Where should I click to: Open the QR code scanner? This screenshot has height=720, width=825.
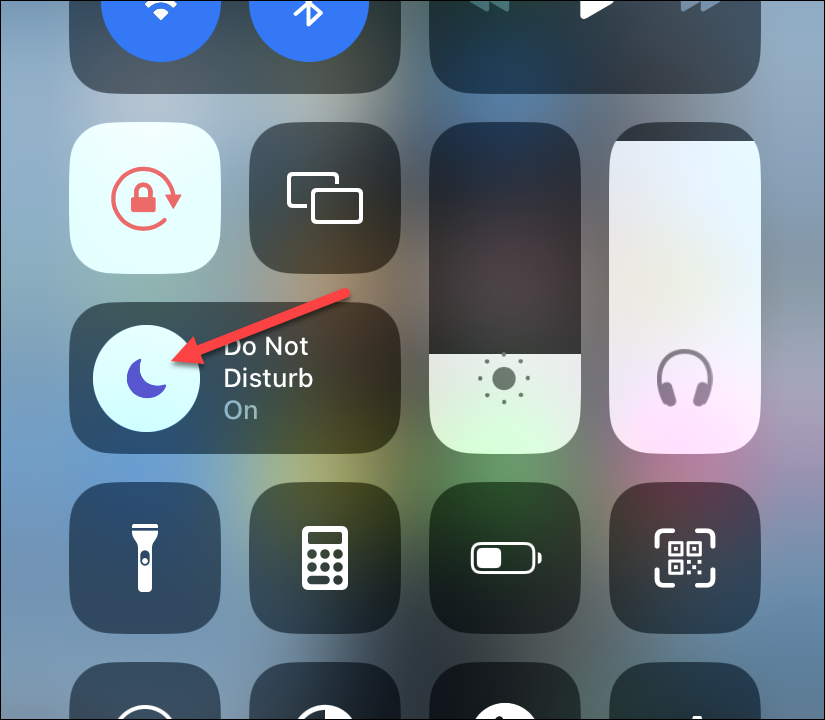pos(684,558)
